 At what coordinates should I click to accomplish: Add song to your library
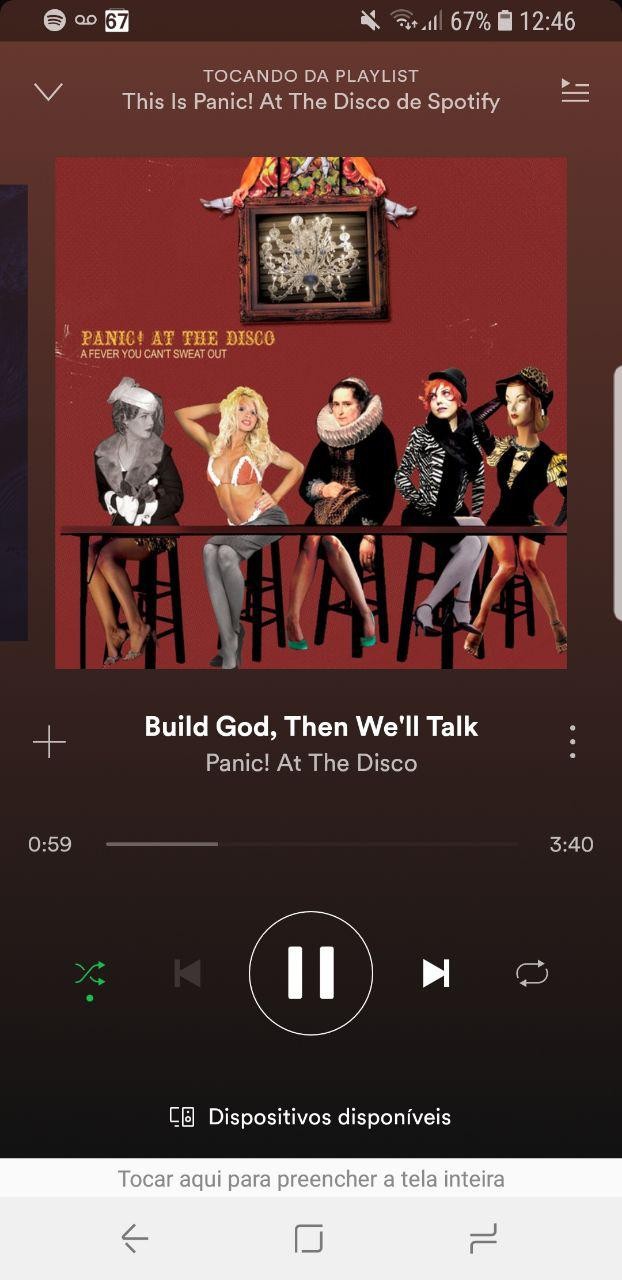(x=49, y=742)
